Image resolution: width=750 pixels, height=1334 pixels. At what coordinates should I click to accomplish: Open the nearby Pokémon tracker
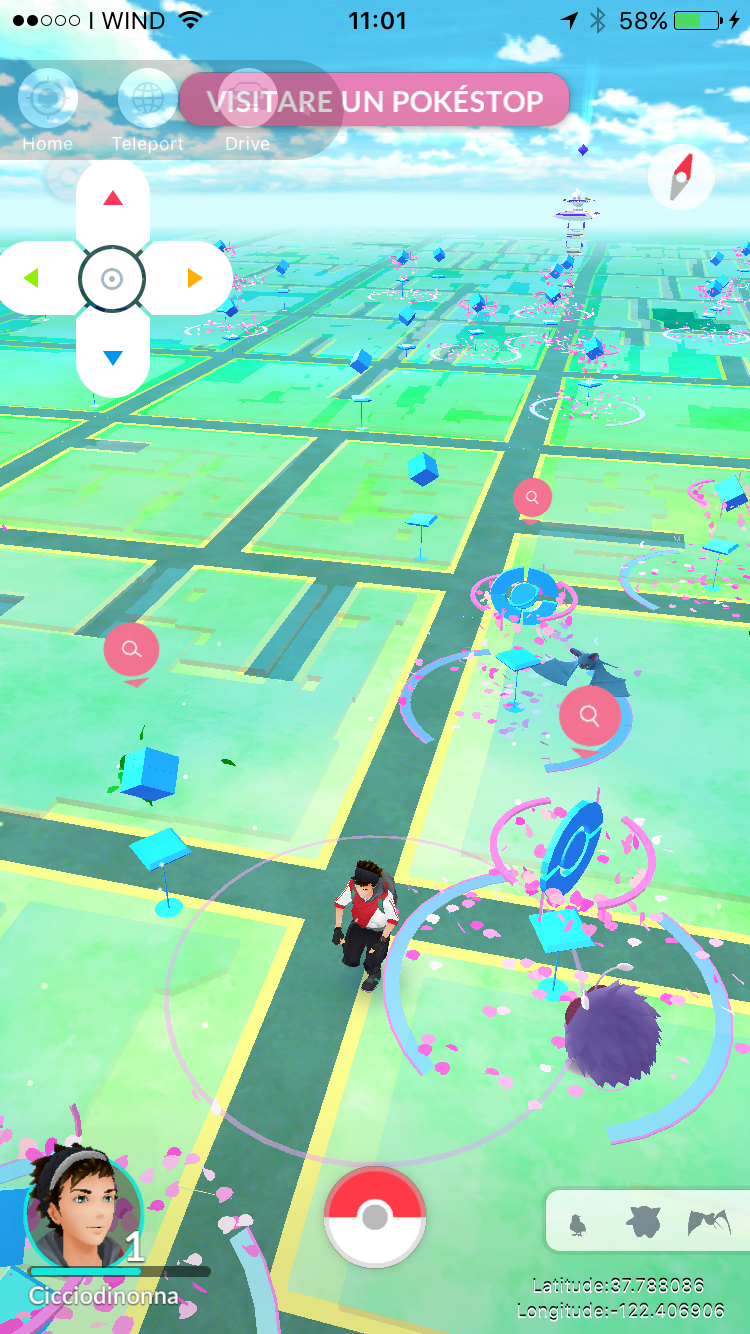click(645, 1220)
